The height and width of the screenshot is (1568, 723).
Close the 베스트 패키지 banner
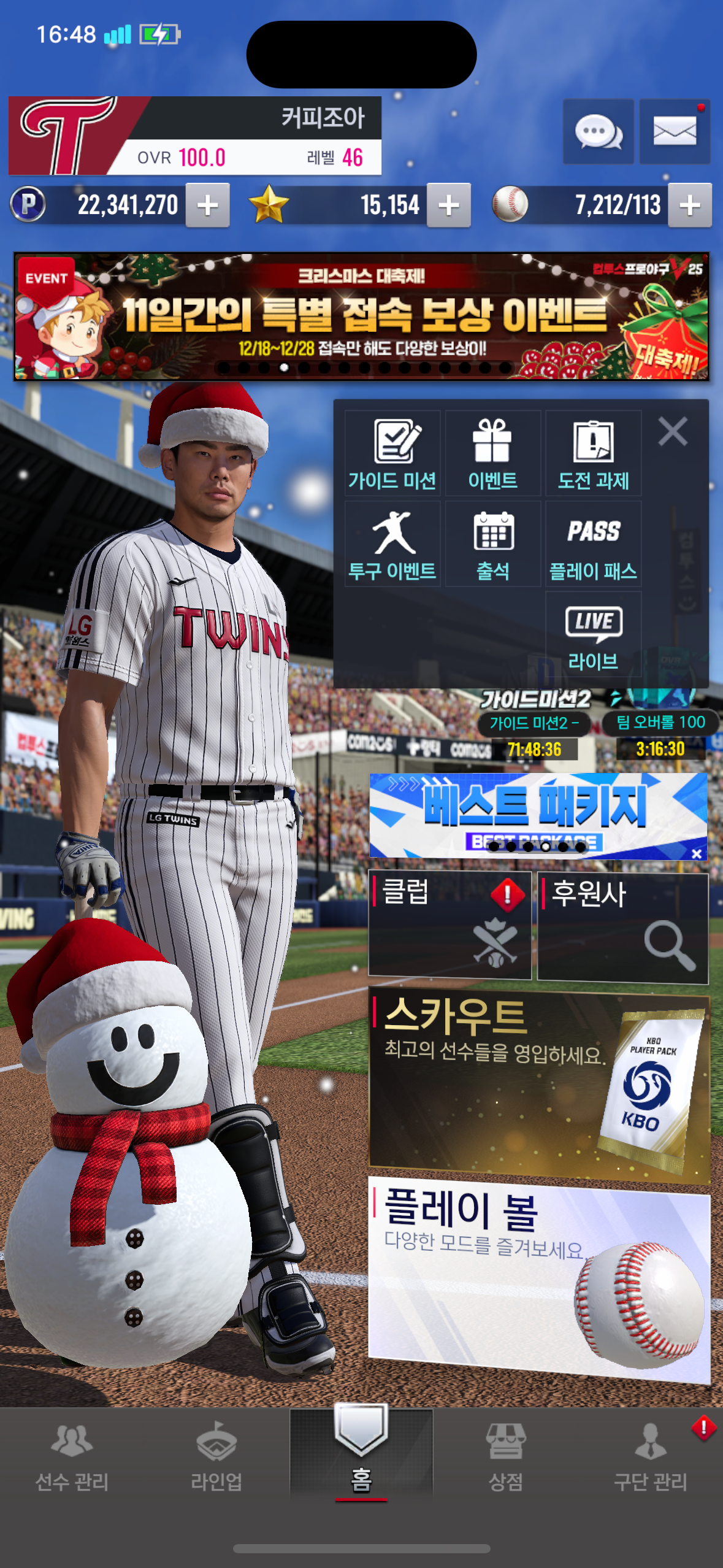[697, 853]
